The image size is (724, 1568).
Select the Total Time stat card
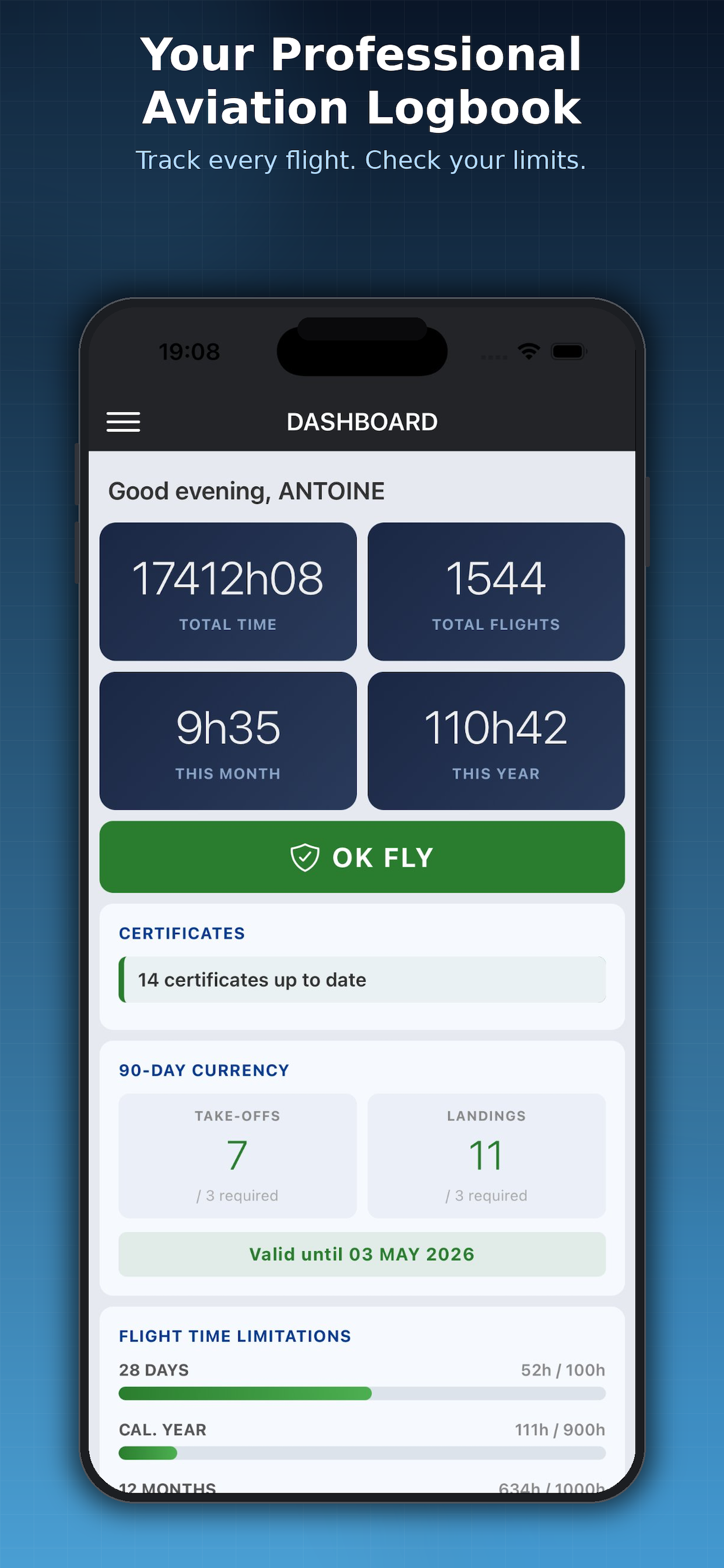point(228,590)
